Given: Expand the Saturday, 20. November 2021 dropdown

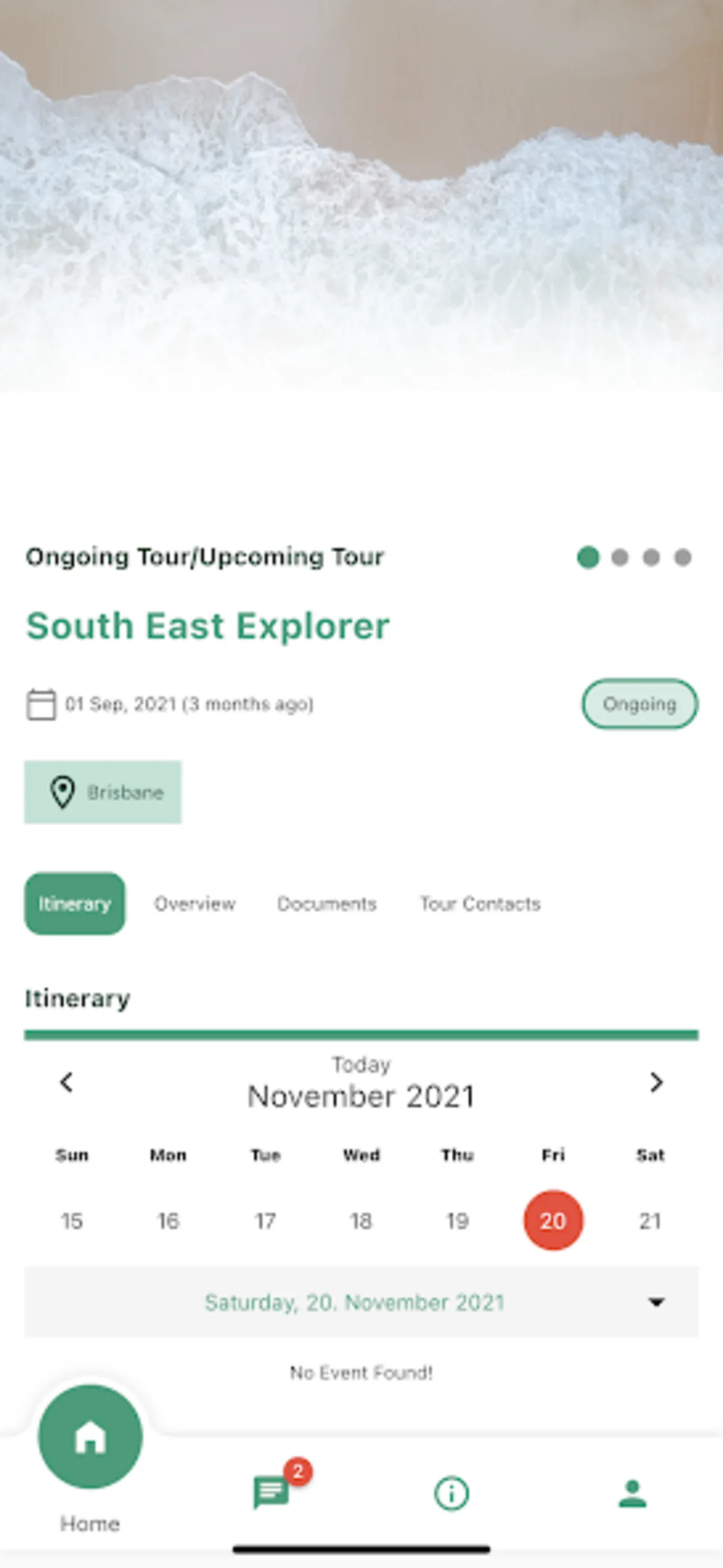Looking at the screenshot, I should tap(656, 1303).
